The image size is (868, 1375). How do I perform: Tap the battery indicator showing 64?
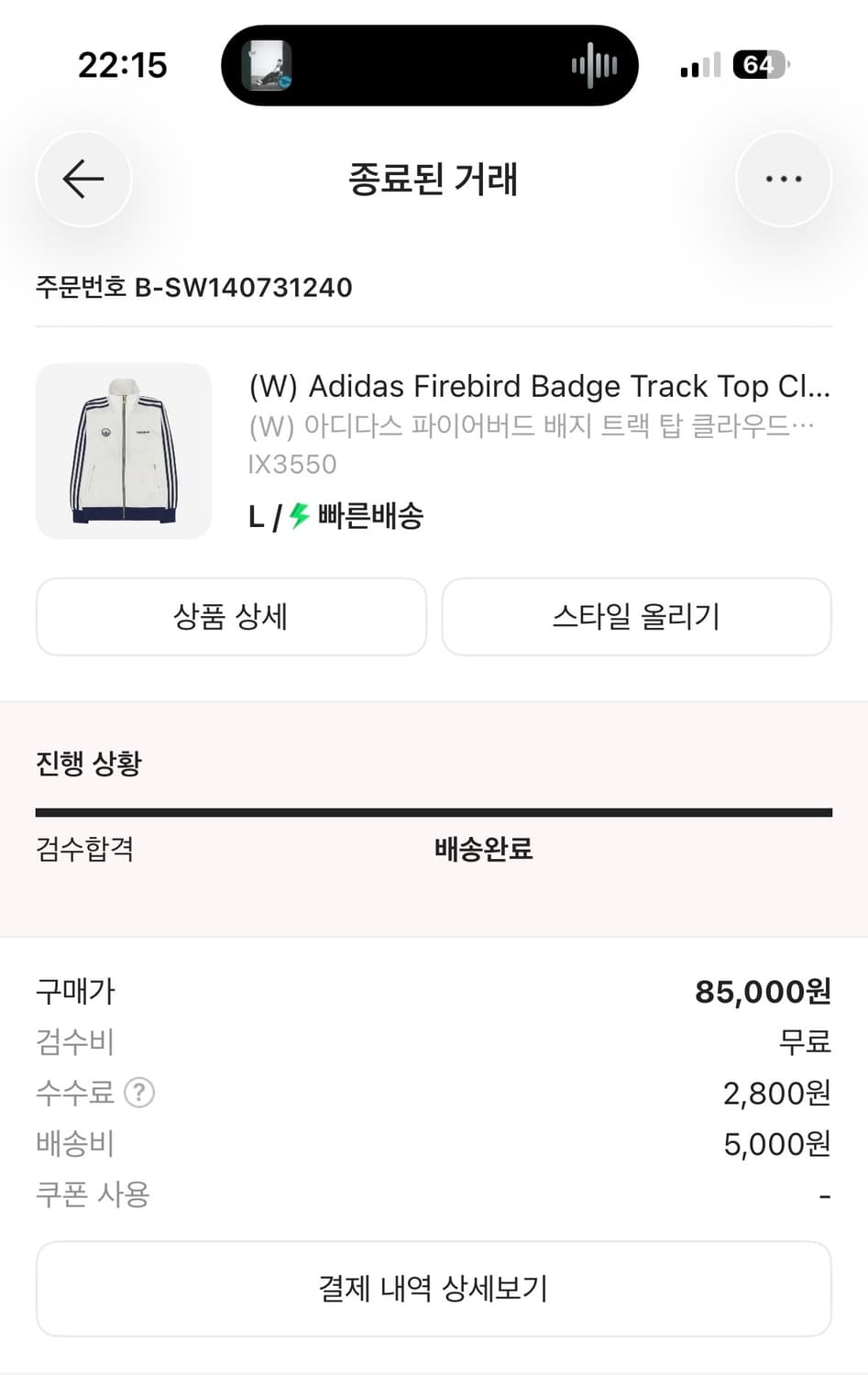pyautogui.click(x=759, y=65)
